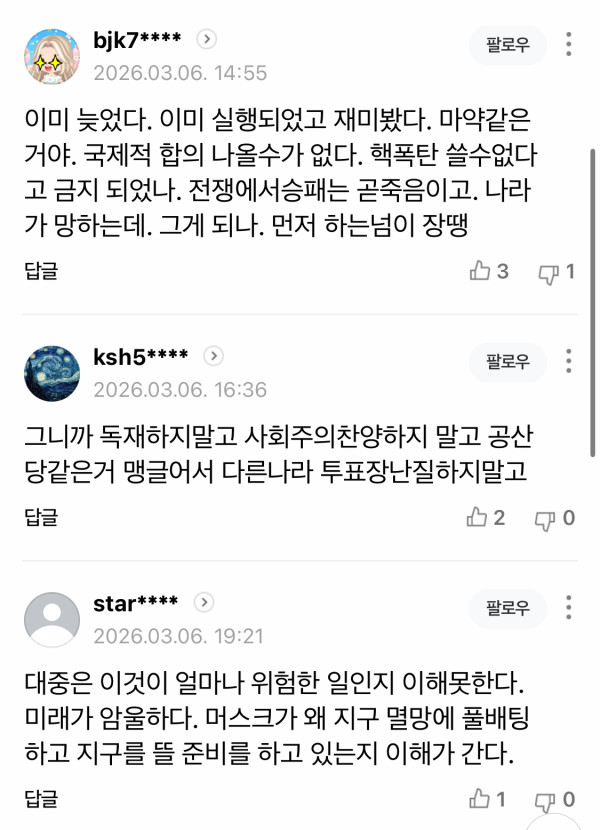Open overflow menu on ksh5**** comment
This screenshot has height=830, width=600.
coord(569,361)
